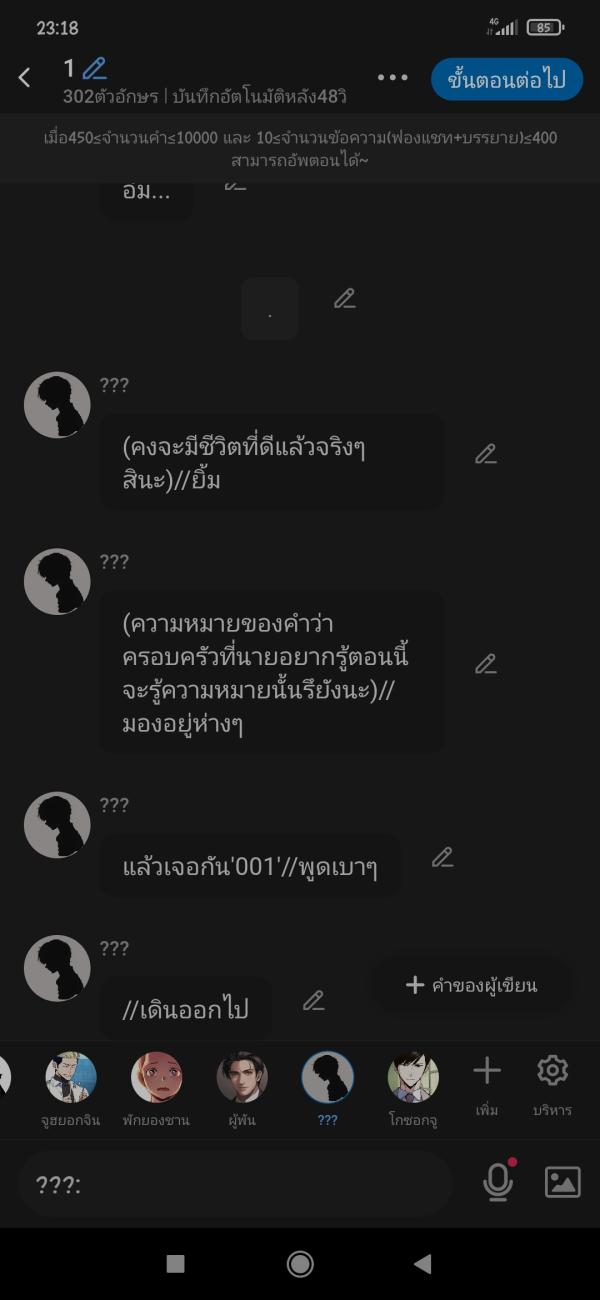Insert an image using the picture icon
600x1300 pixels.
pyautogui.click(x=562, y=1183)
